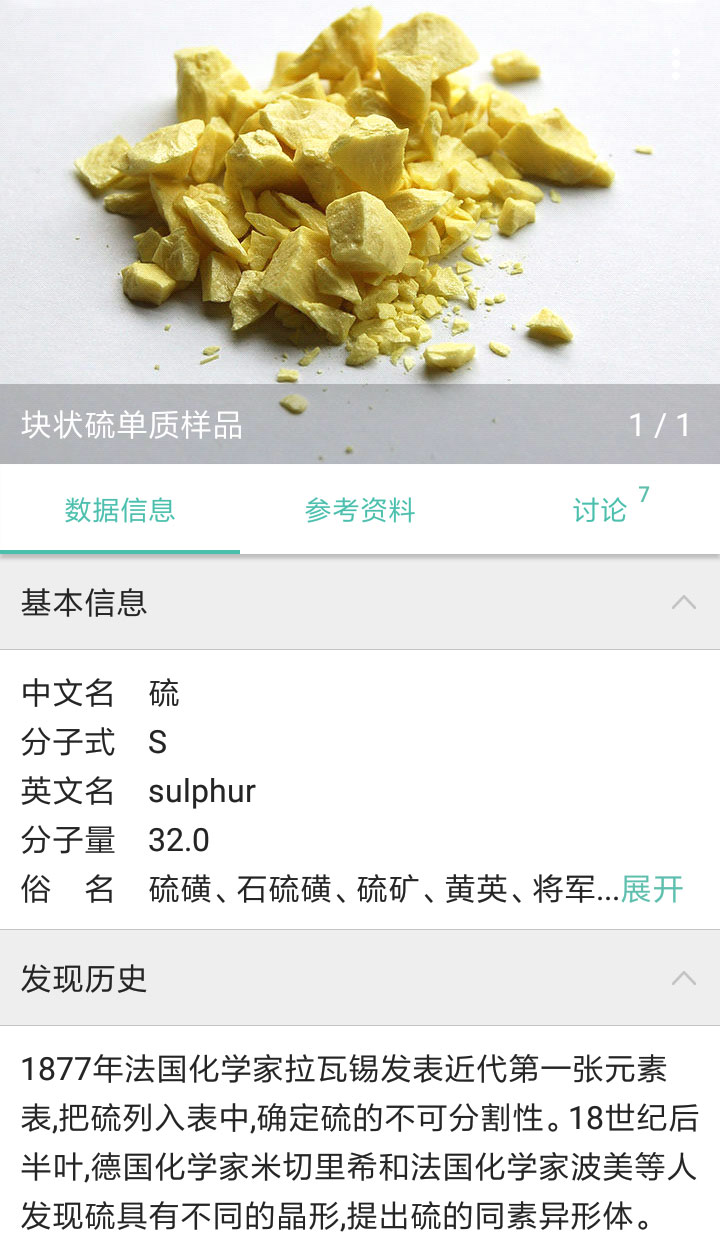Switch to the 参考资料 tab

tap(362, 509)
